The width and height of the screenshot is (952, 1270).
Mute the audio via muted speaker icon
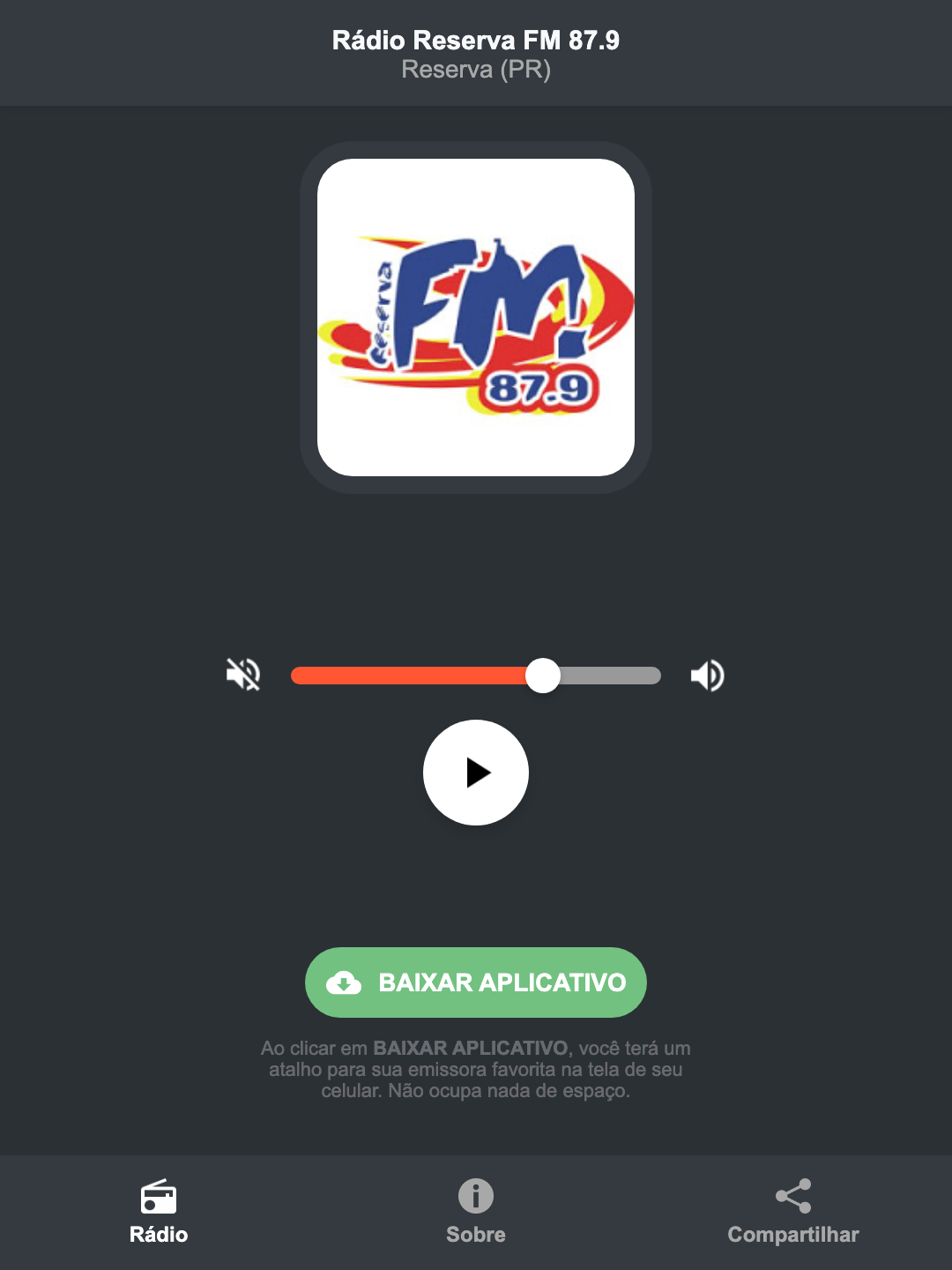coord(242,675)
